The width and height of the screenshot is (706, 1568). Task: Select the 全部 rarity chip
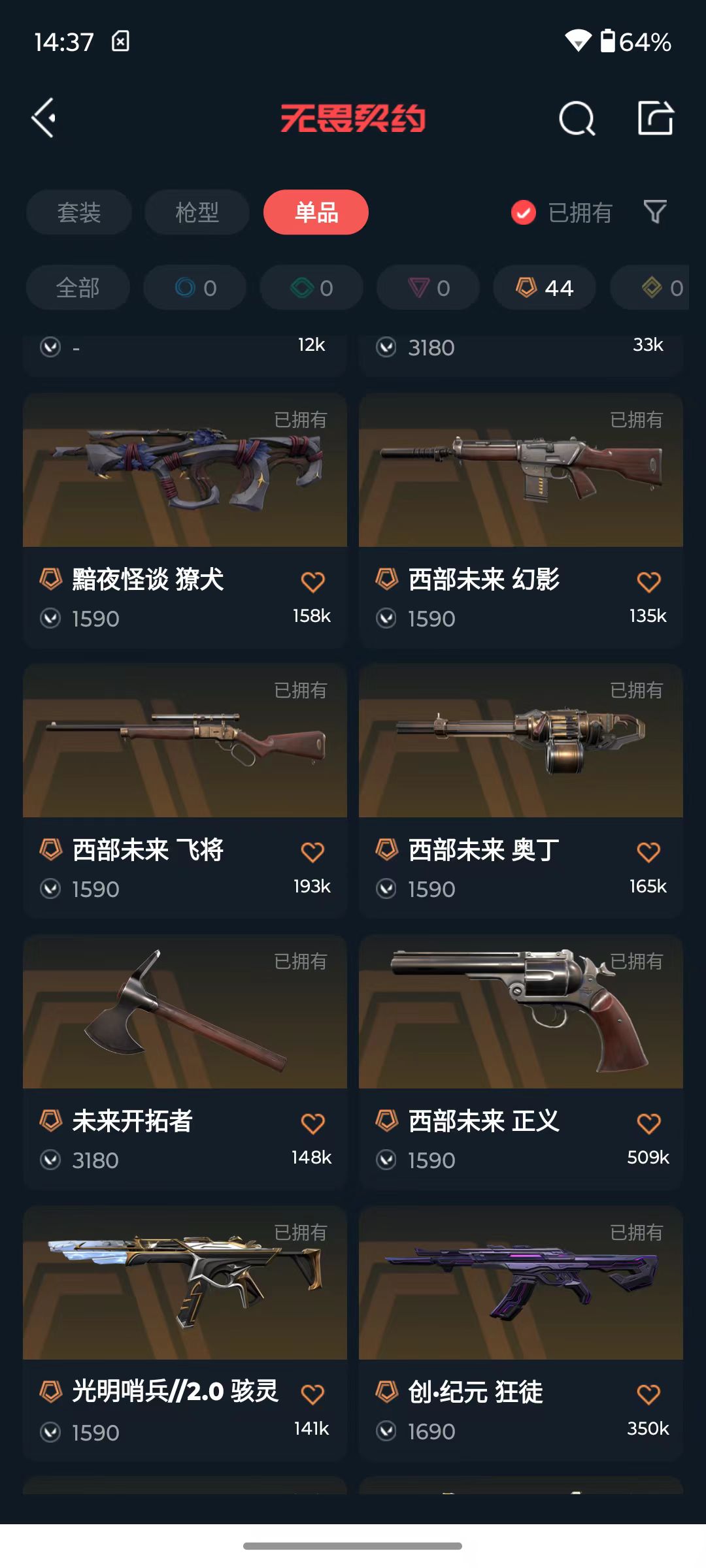click(78, 287)
